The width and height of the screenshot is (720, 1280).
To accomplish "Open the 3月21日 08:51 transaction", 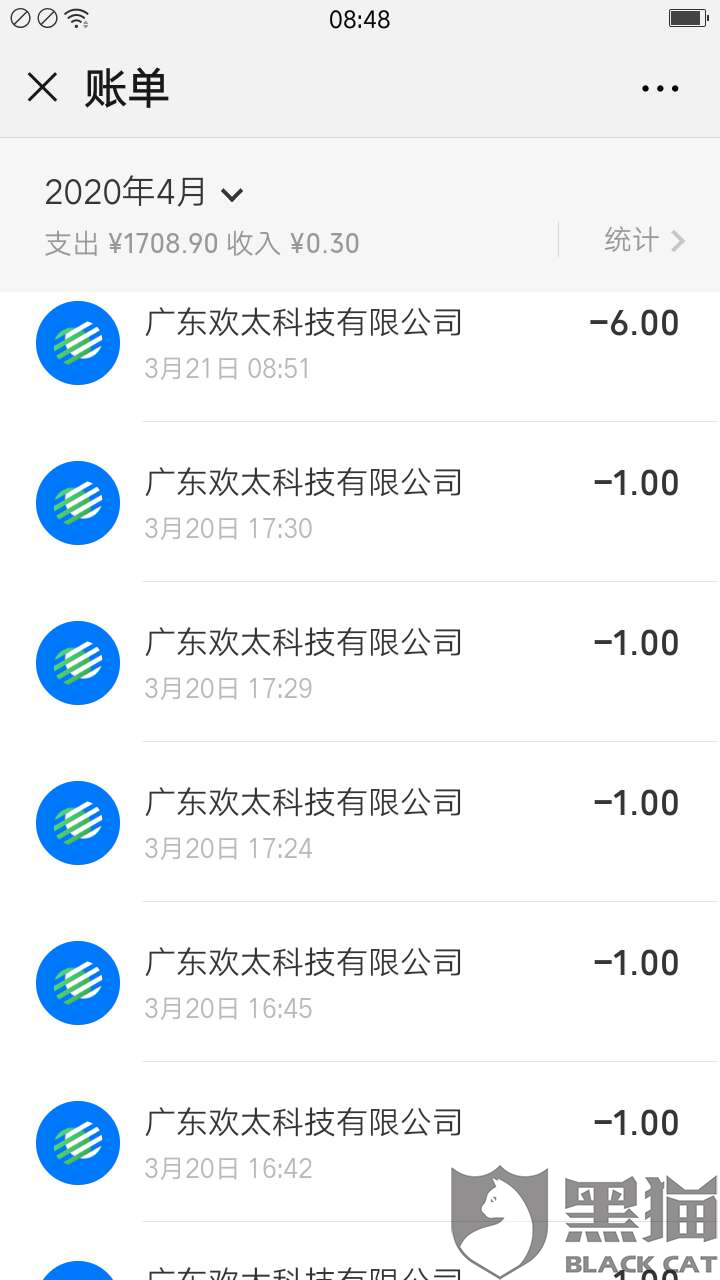I will (360, 343).
